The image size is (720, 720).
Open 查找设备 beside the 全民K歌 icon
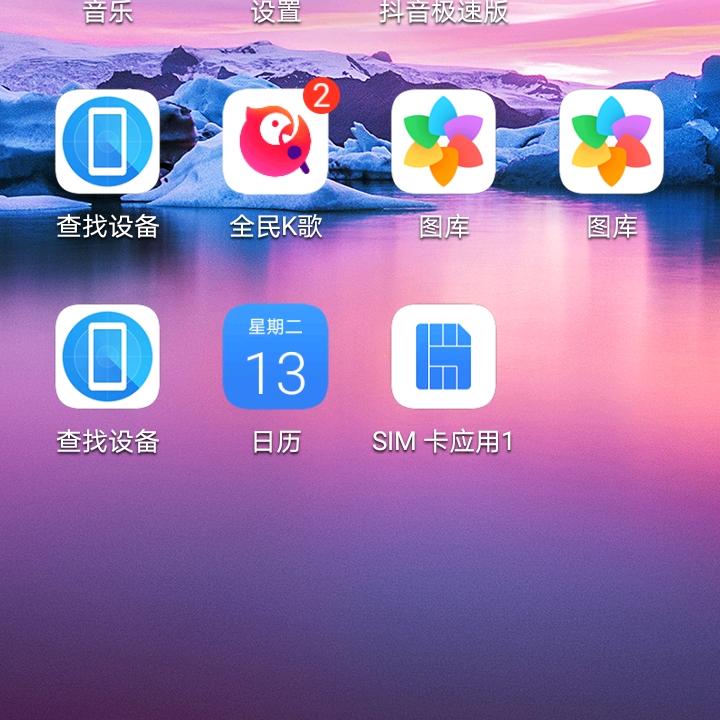coord(107,142)
